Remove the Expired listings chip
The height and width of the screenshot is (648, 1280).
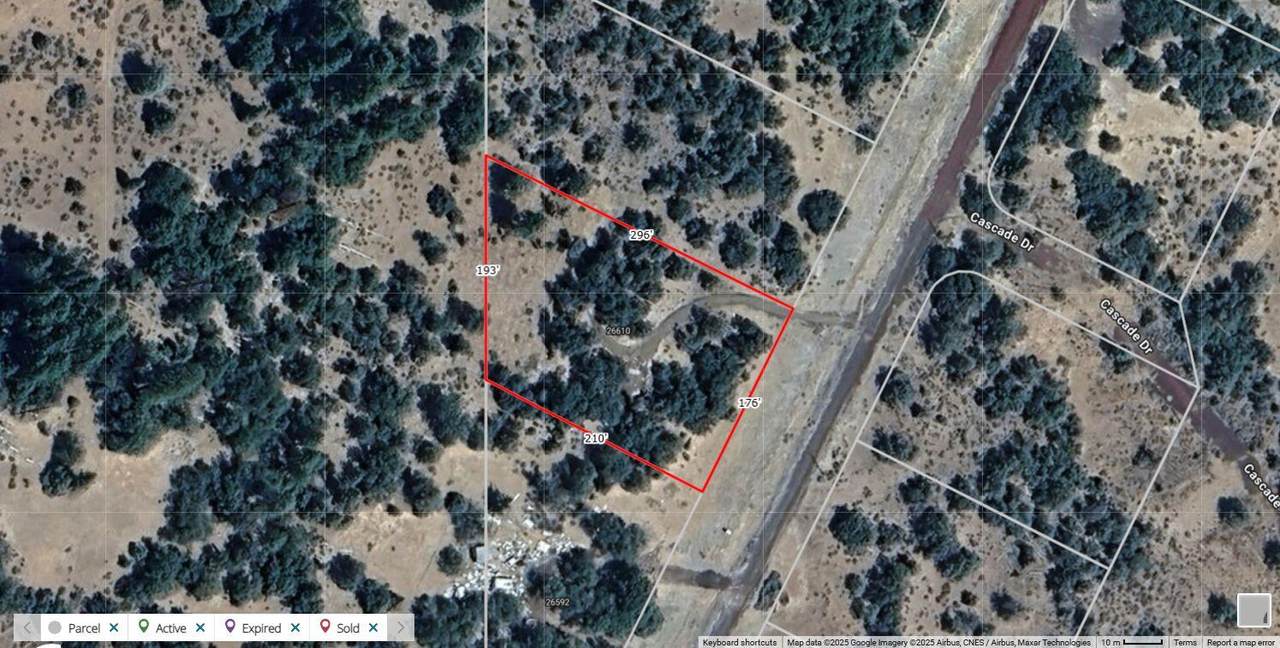[x=295, y=628]
